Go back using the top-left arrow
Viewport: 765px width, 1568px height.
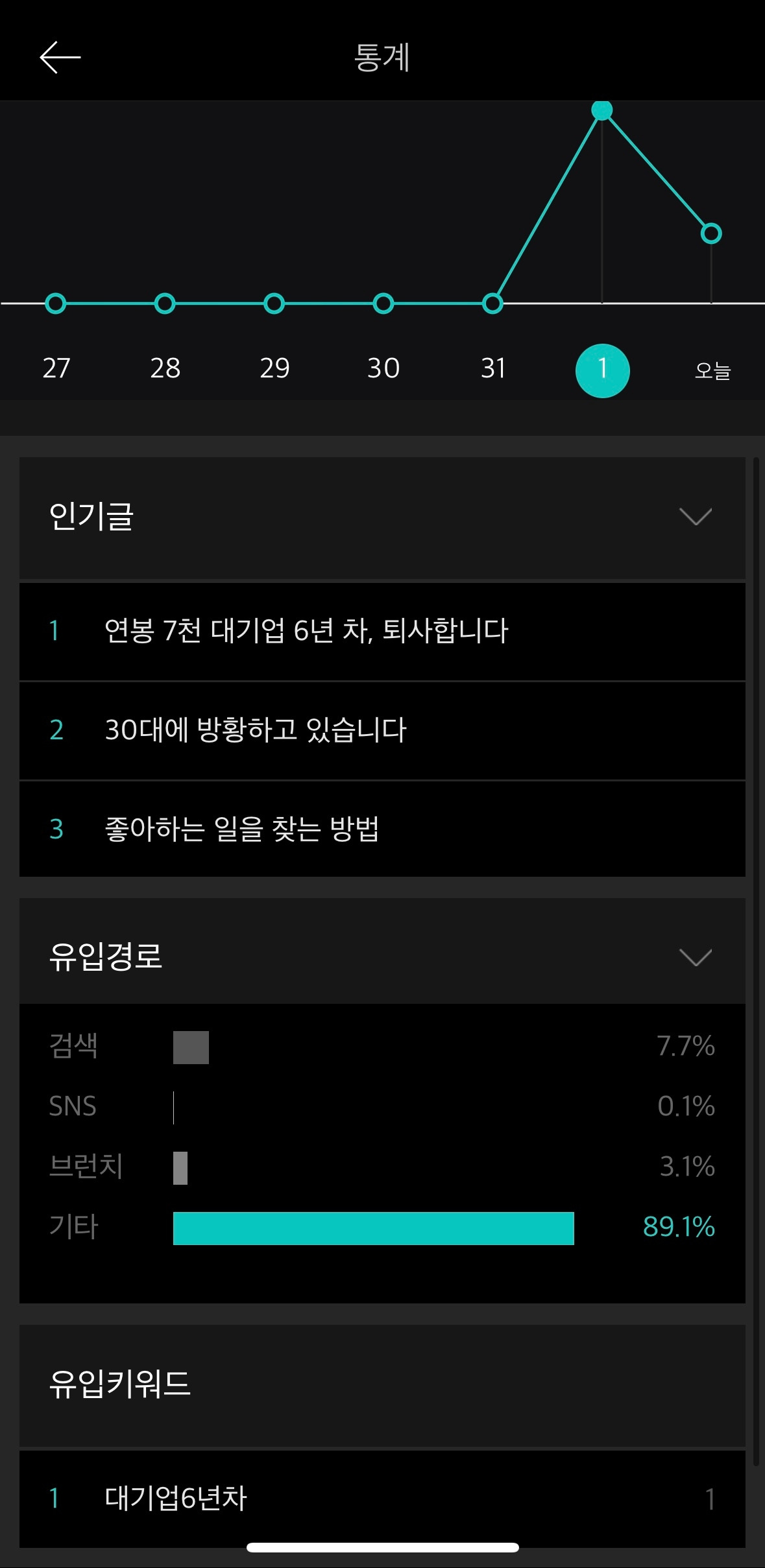pyautogui.click(x=60, y=57)
